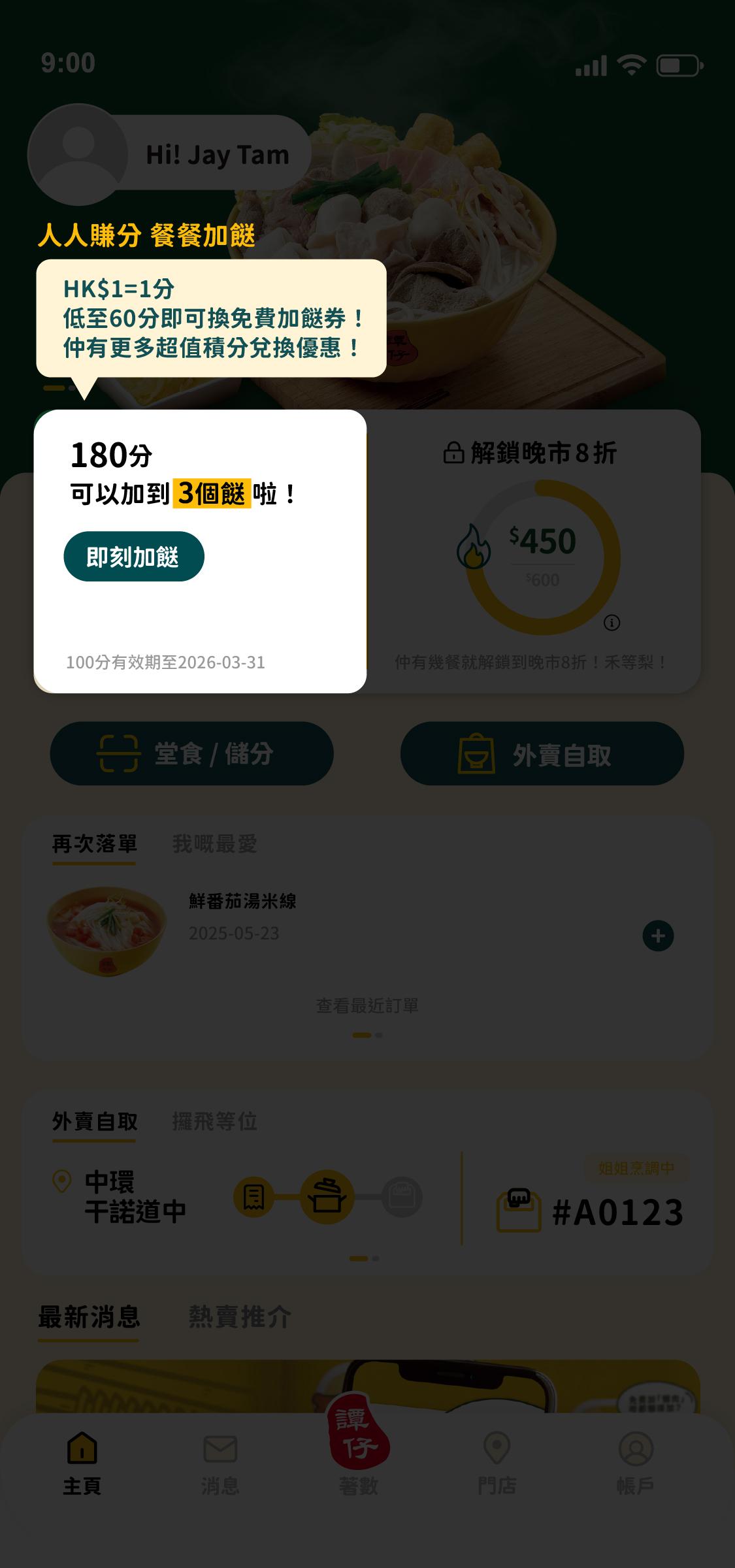The image size is (735, 1568).
Task: Tap the $450 spending progress ring
Action: [x=543, y=541]
